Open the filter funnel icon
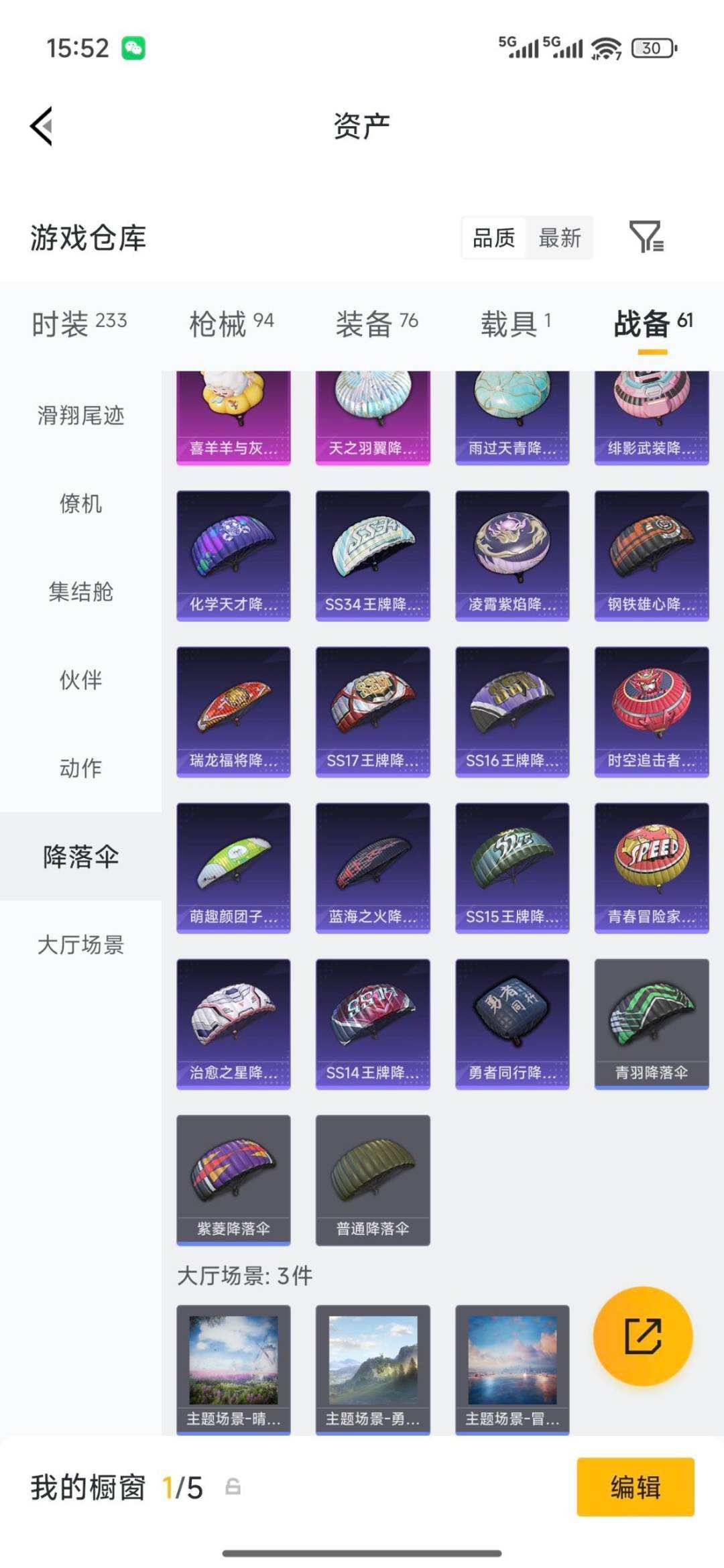 (648, 239)
